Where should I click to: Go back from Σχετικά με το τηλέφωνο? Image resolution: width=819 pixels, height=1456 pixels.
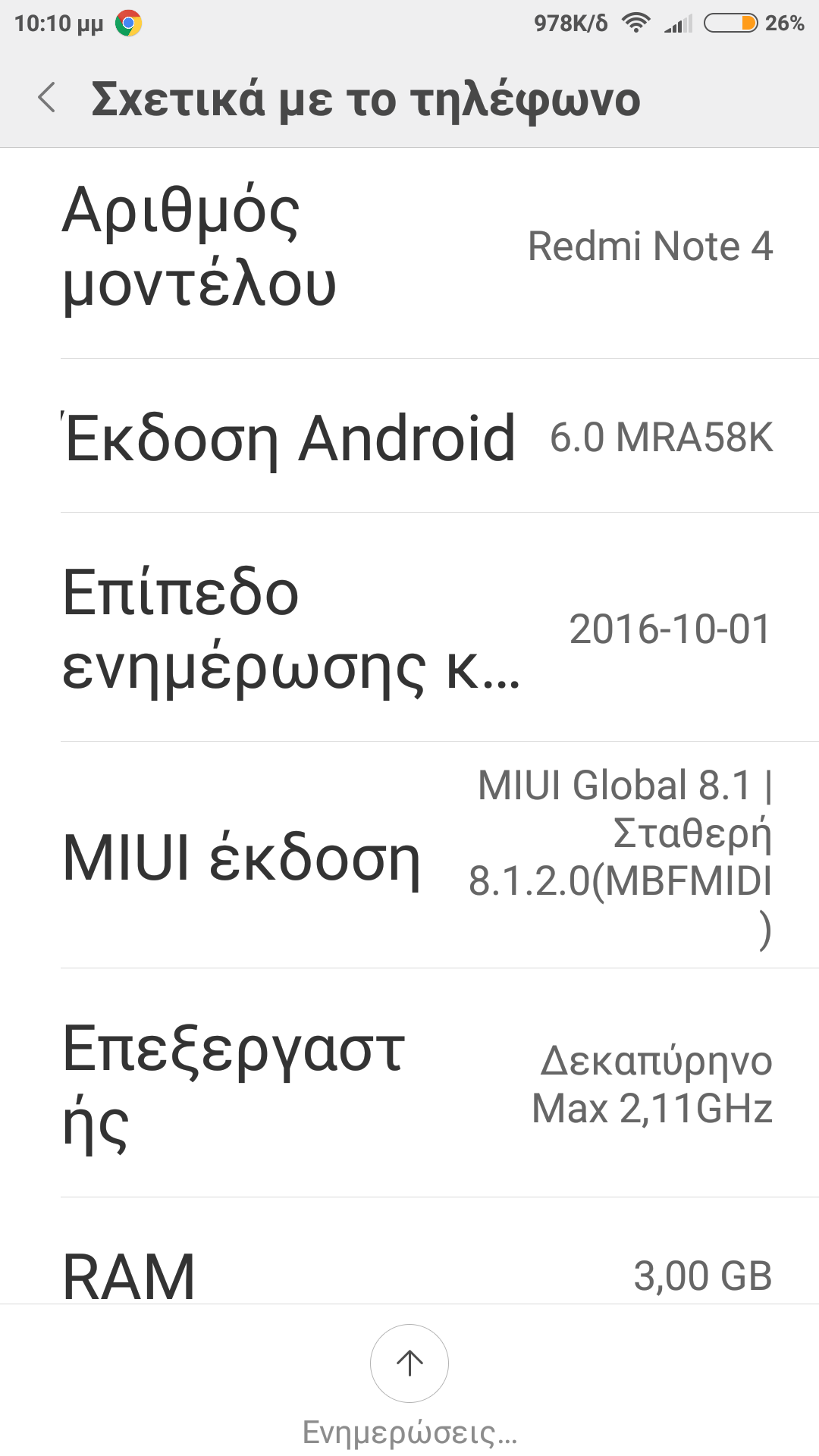coord(47,99)
